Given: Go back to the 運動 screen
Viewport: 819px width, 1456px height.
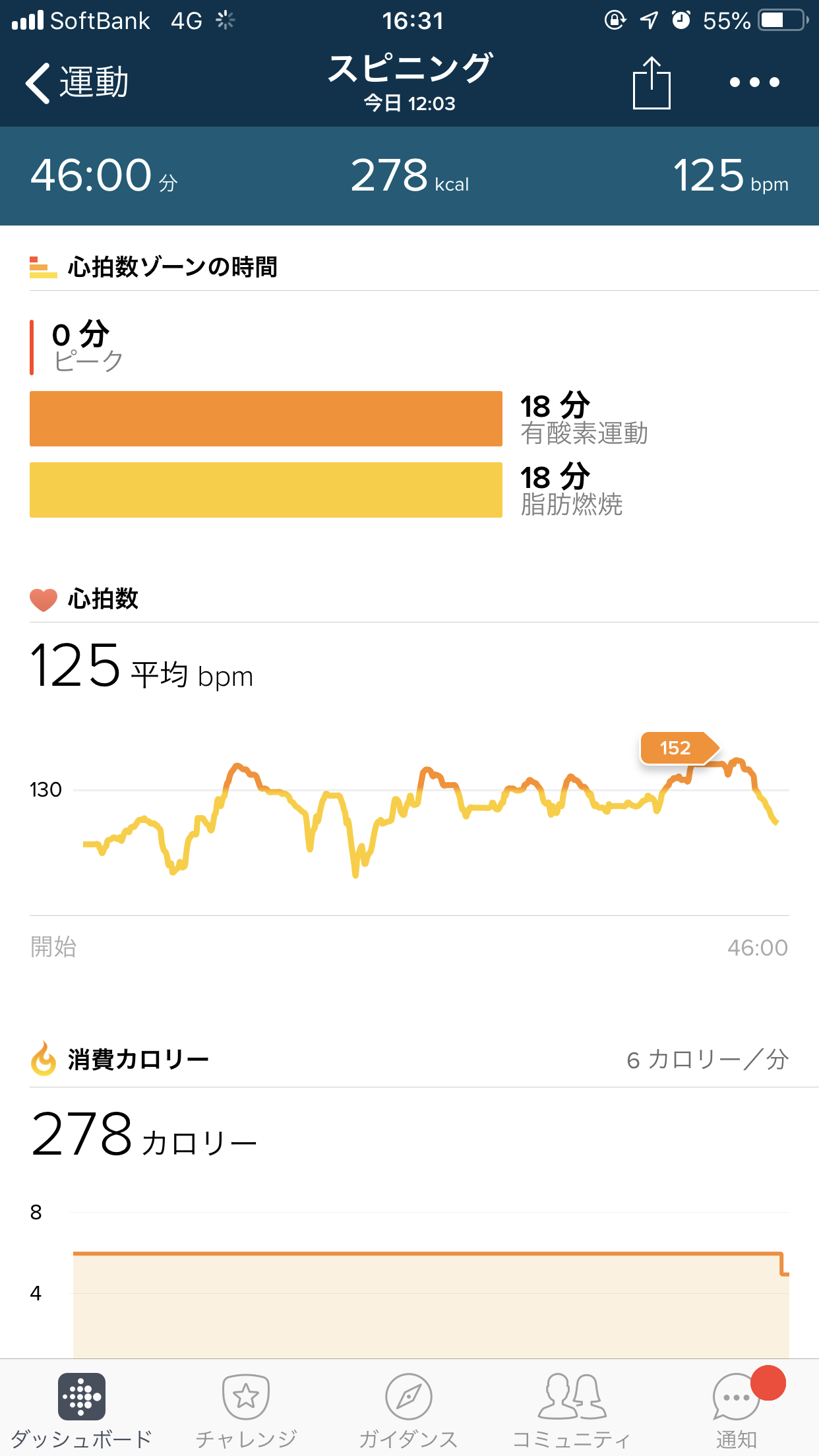Looking at the screenshot, I should coord(76,83).
